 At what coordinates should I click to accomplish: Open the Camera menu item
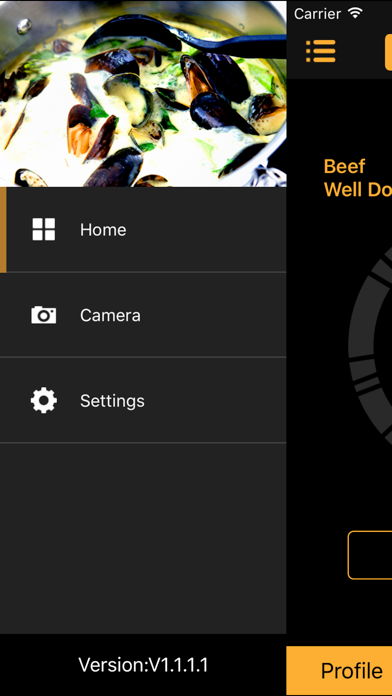coord(143,315)
